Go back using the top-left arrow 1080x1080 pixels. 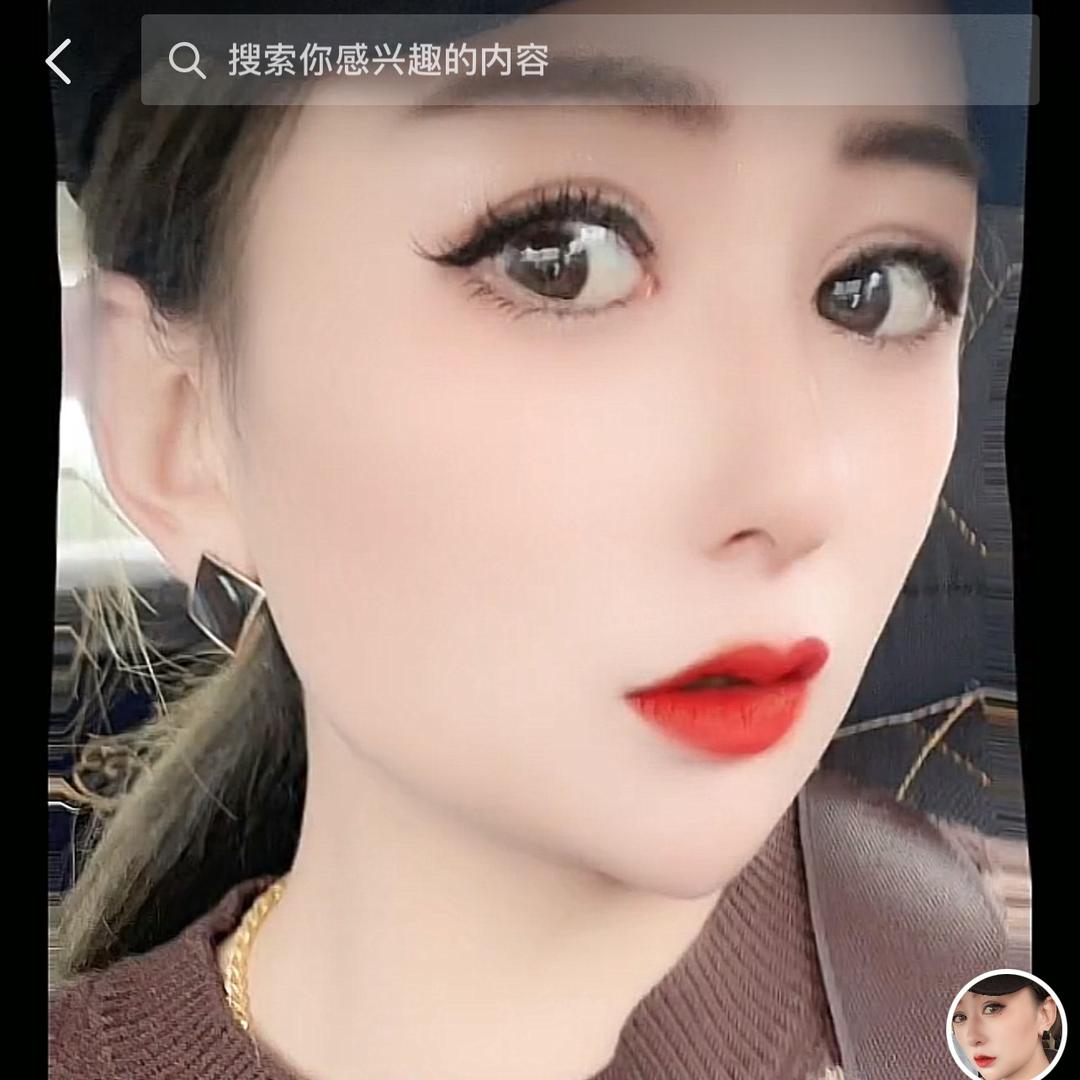pos(59,61)
